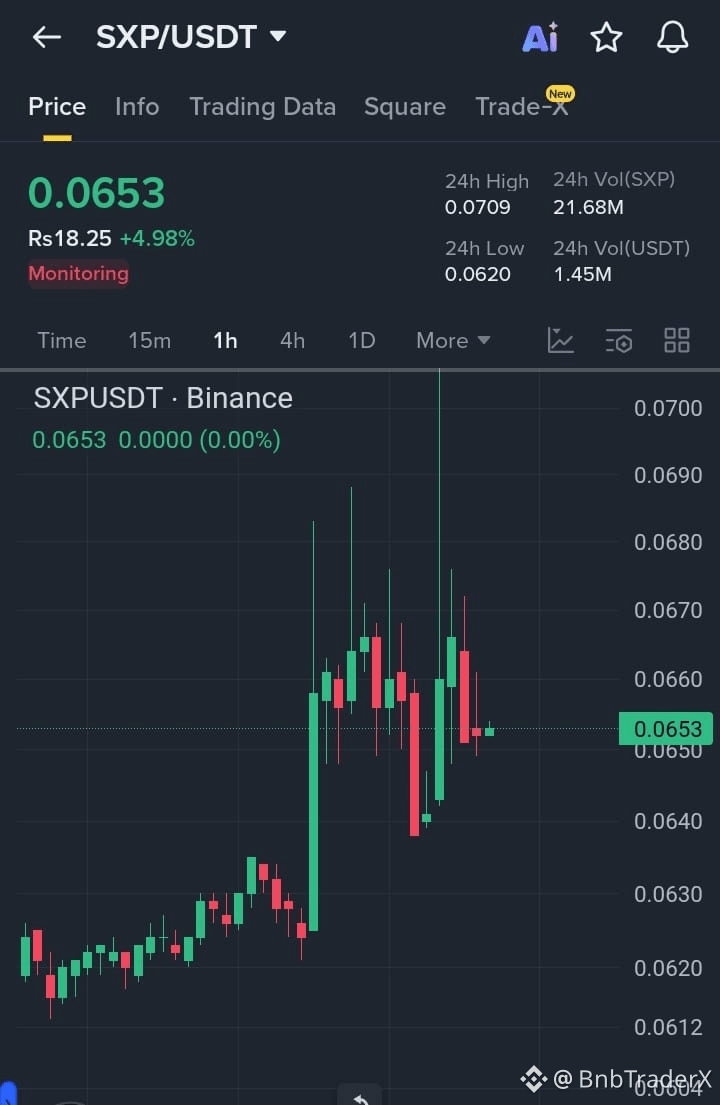Open the Binance AI assistant
The image size is (720, 1105).
point(540,37)
